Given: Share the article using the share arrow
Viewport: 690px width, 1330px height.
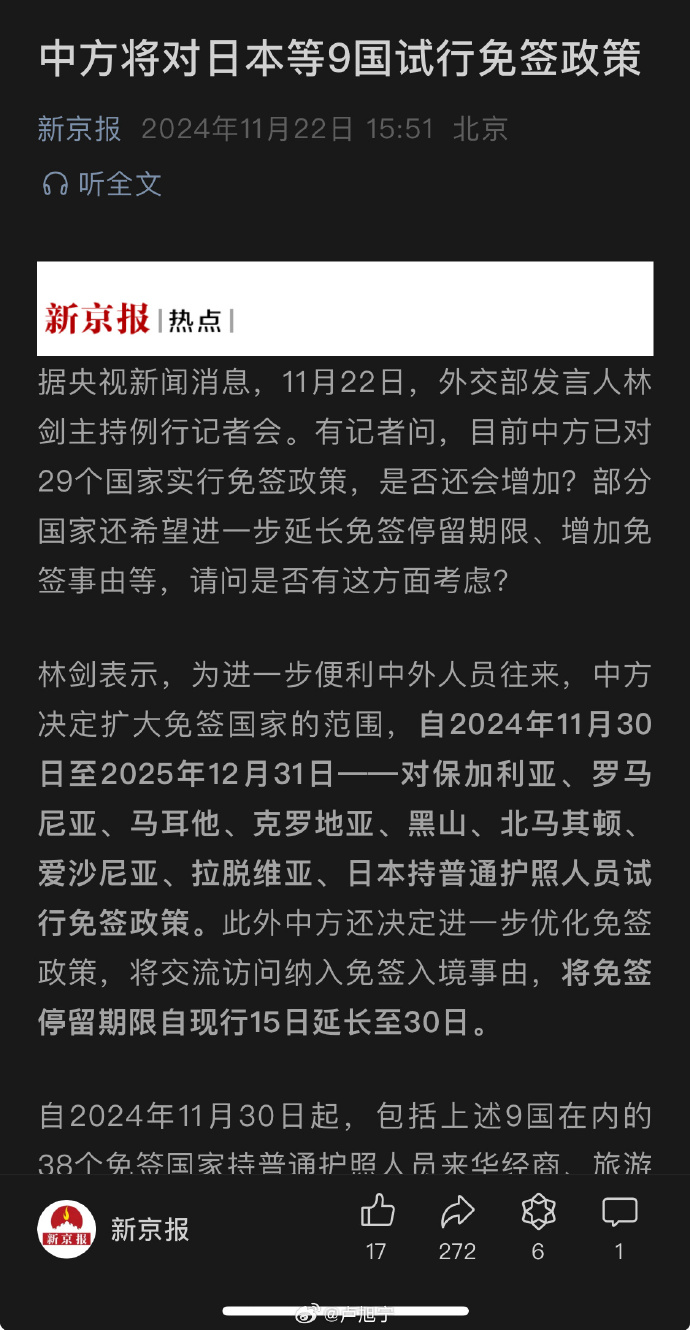Looking at the screenshot, I should 457,1212.
